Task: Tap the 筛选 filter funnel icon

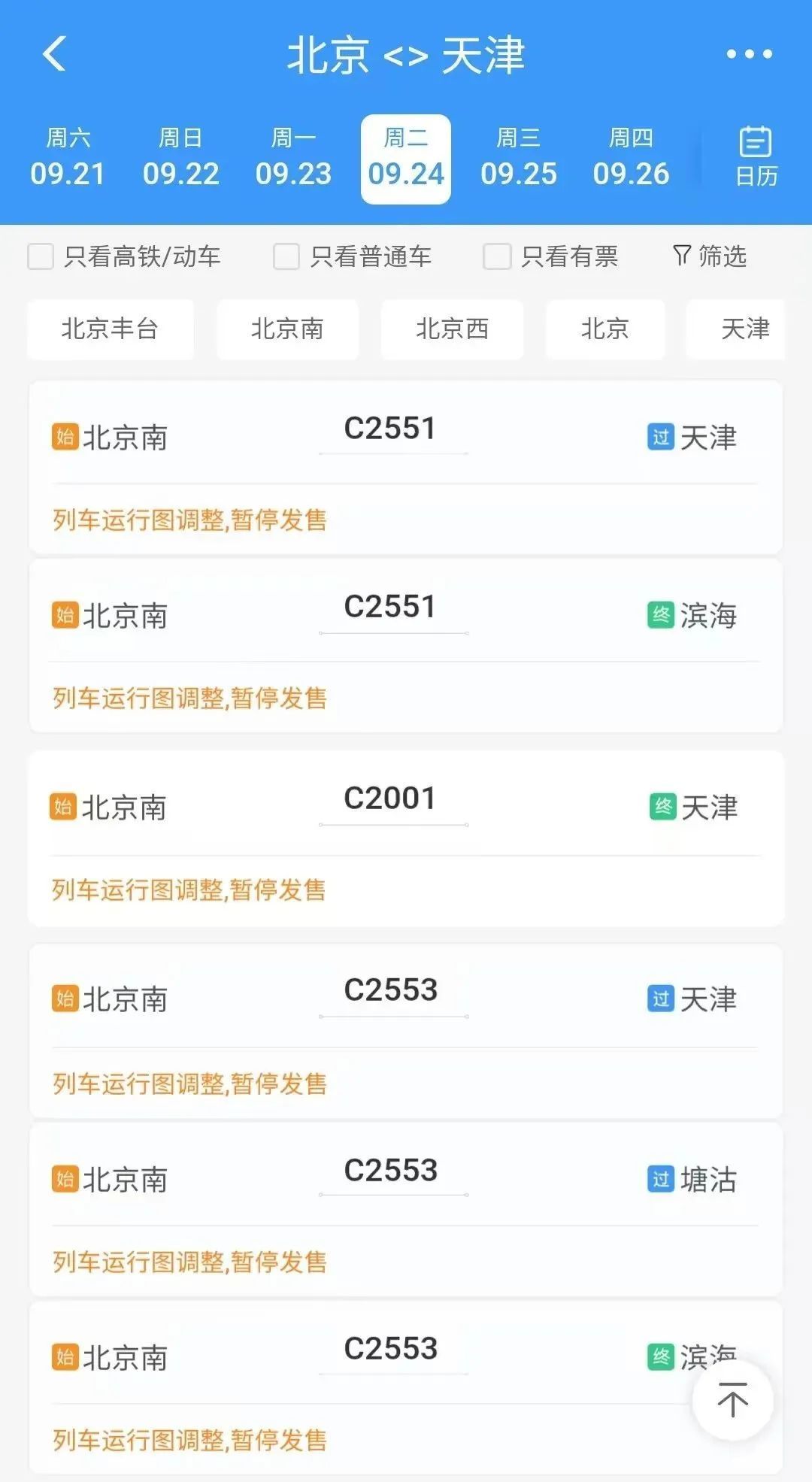Action: tap(707, 256)
